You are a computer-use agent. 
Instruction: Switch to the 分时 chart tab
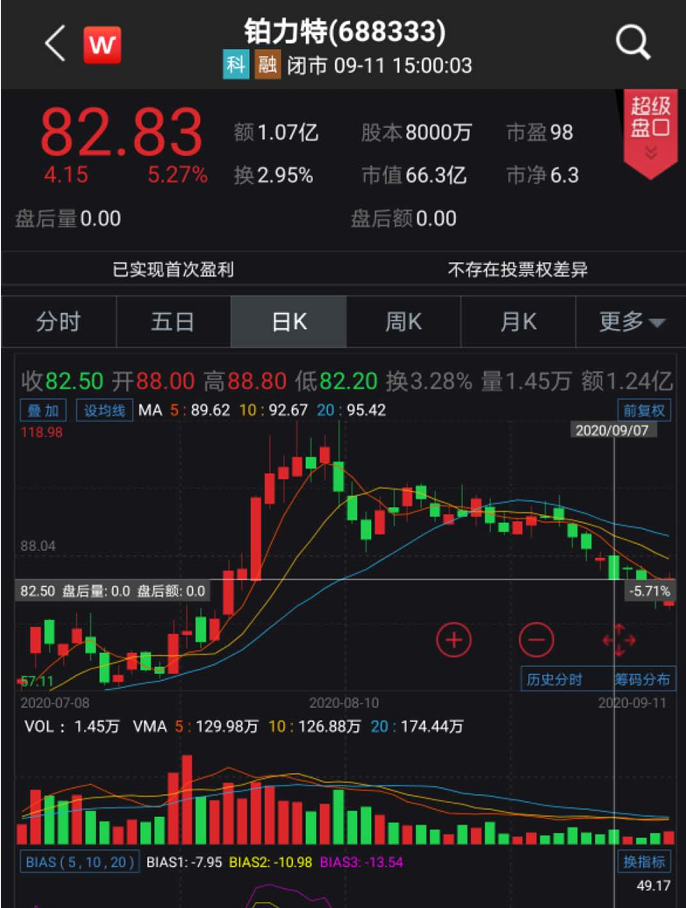coord(59,322)
